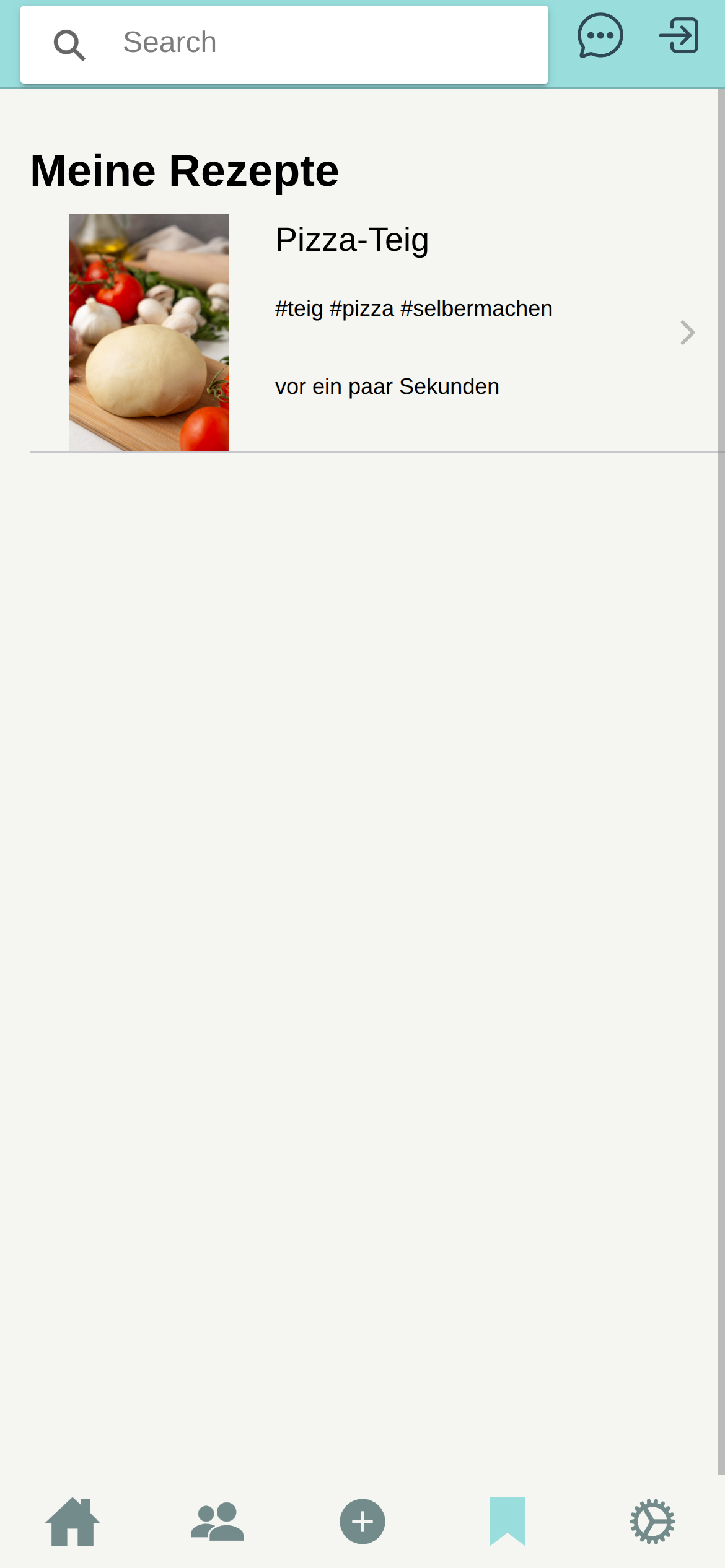Open the community section with people icon
This screenshot has height=1568, width=725.
tap(217, 1522)
